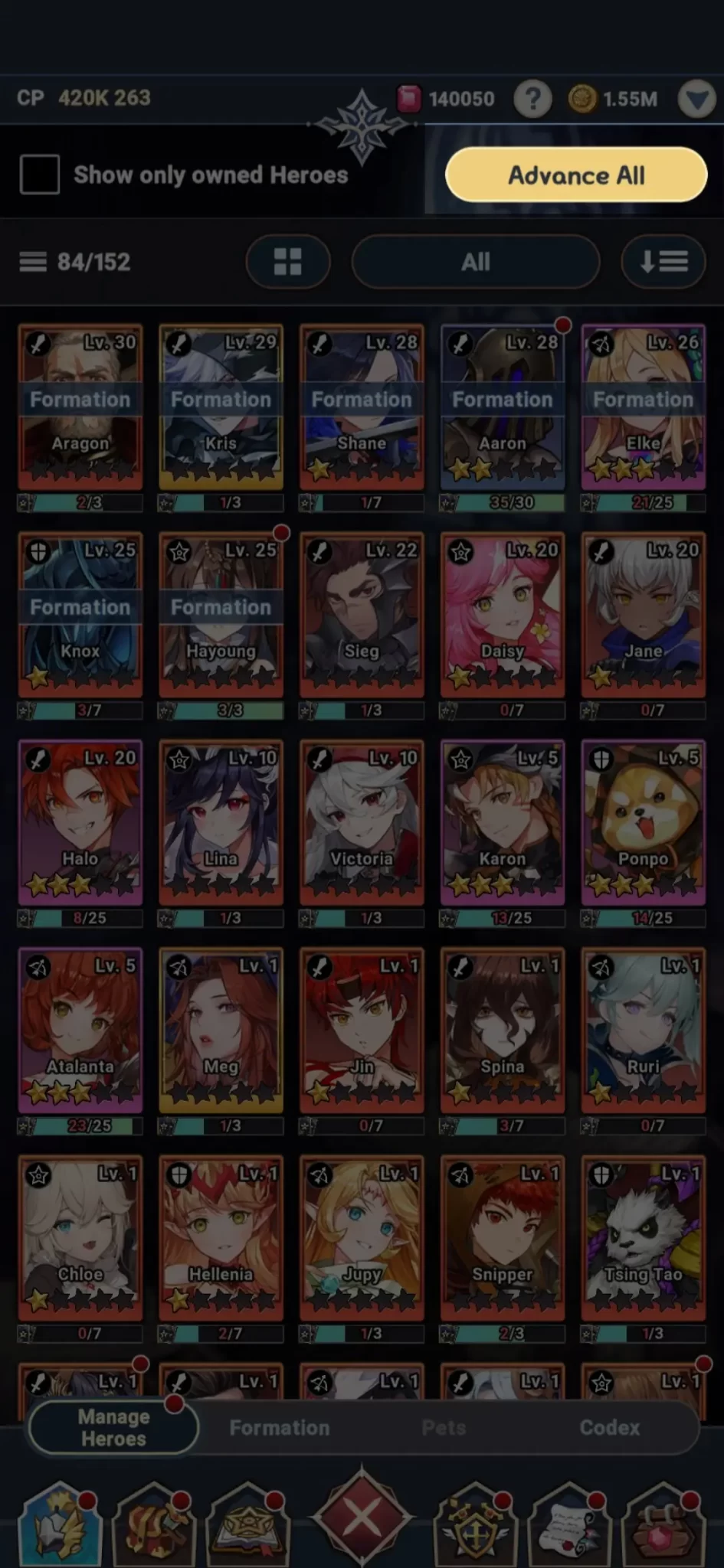Select the Manage Heroes tab
Screen dimensions: 724x1568
tap(113, 1428)
